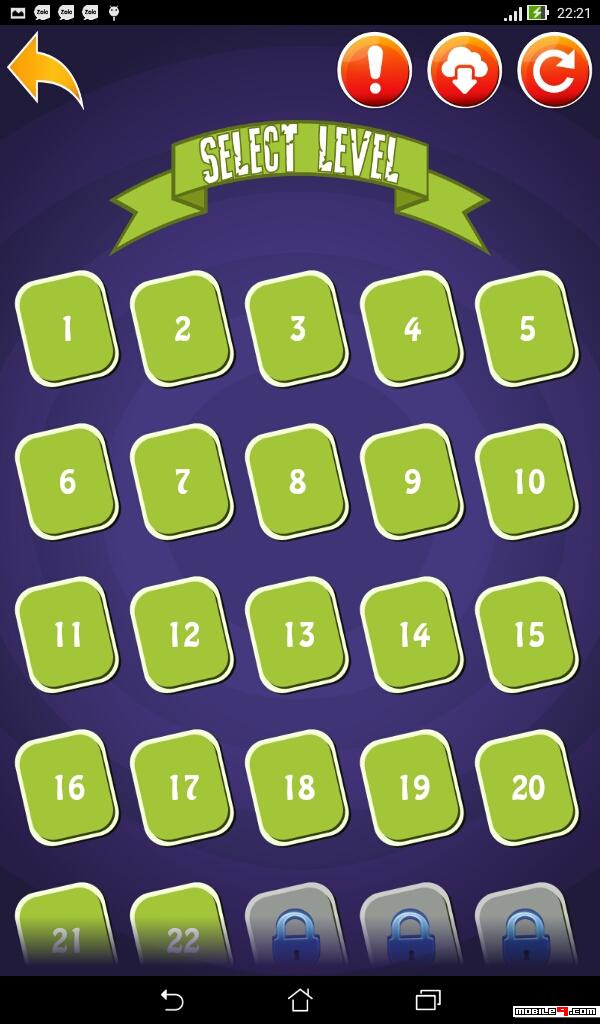Select level 18

(x=297, y=787)
